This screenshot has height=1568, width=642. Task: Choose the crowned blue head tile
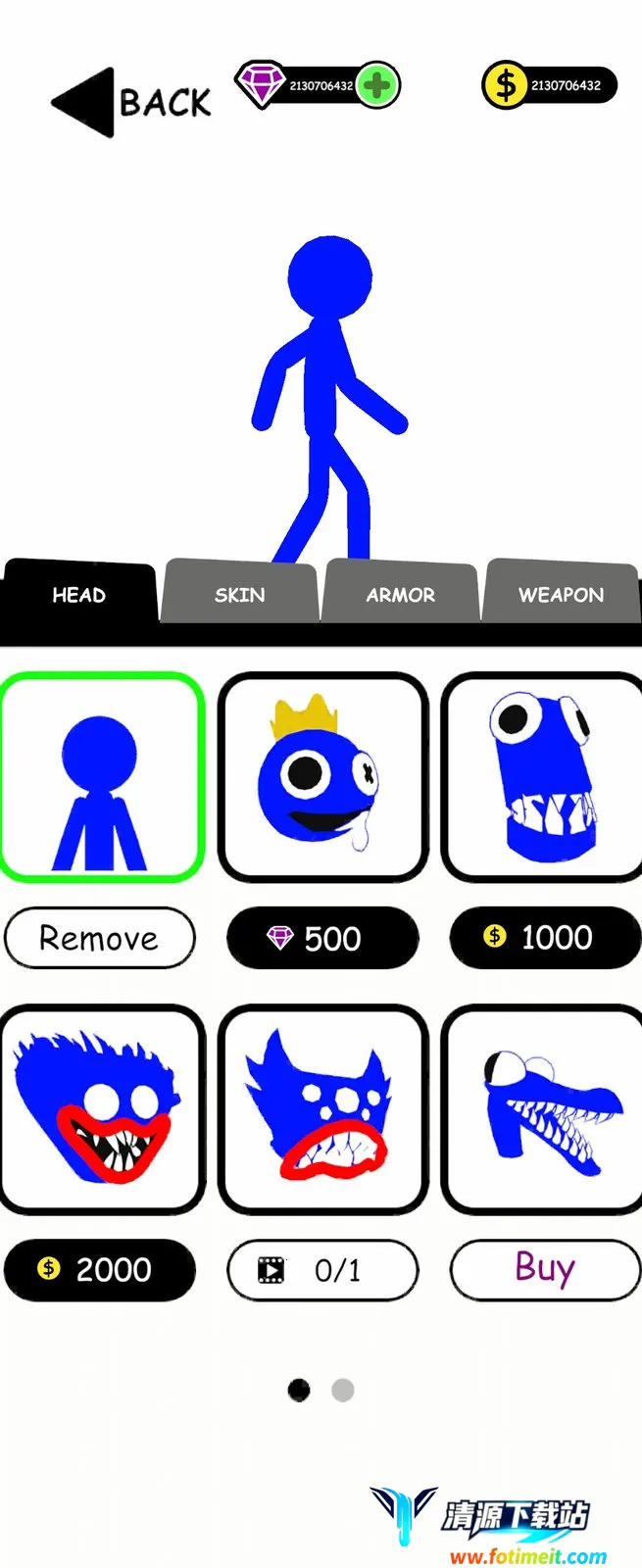coord(322,776)
